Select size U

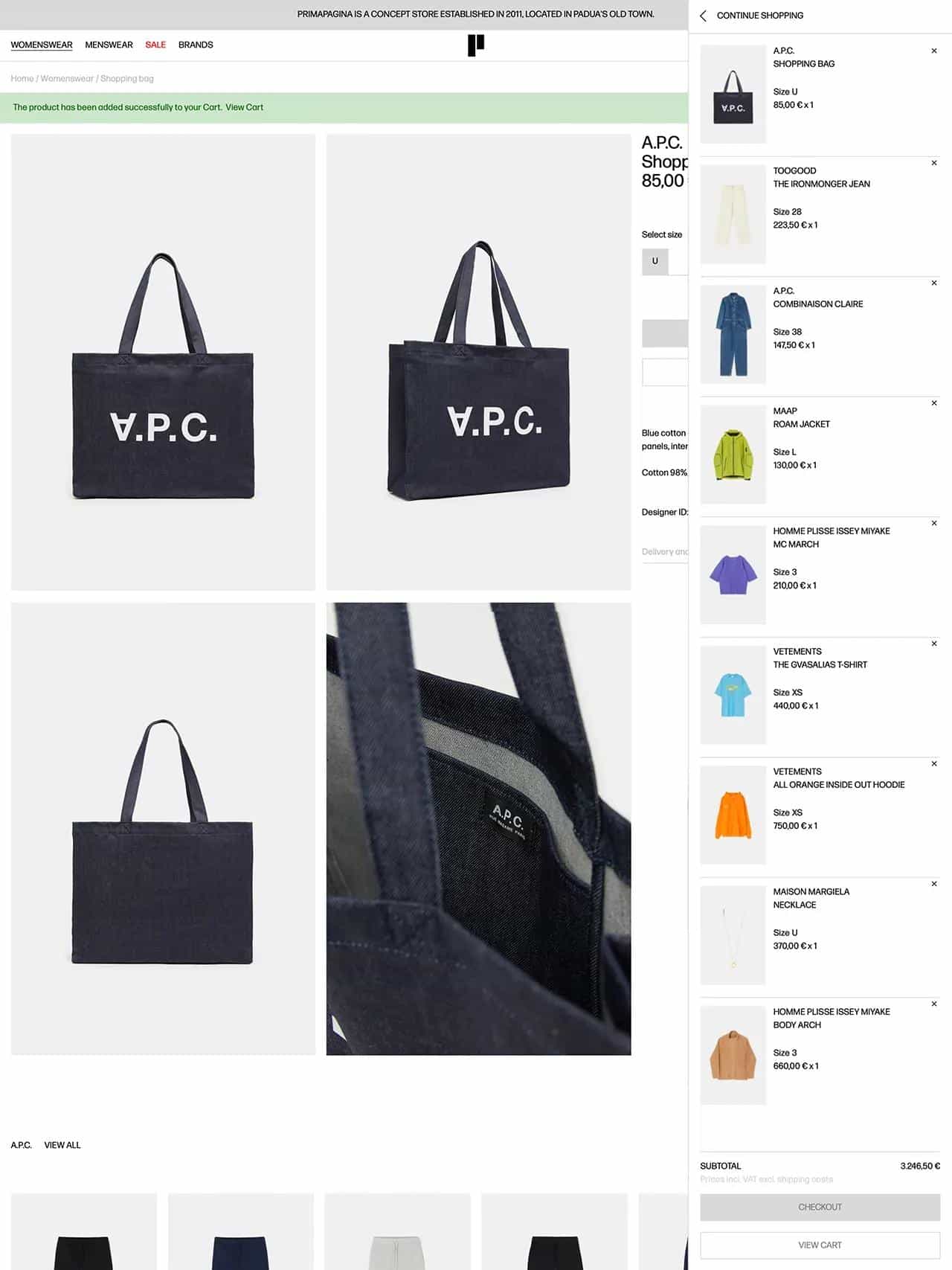tap(654, 261)
